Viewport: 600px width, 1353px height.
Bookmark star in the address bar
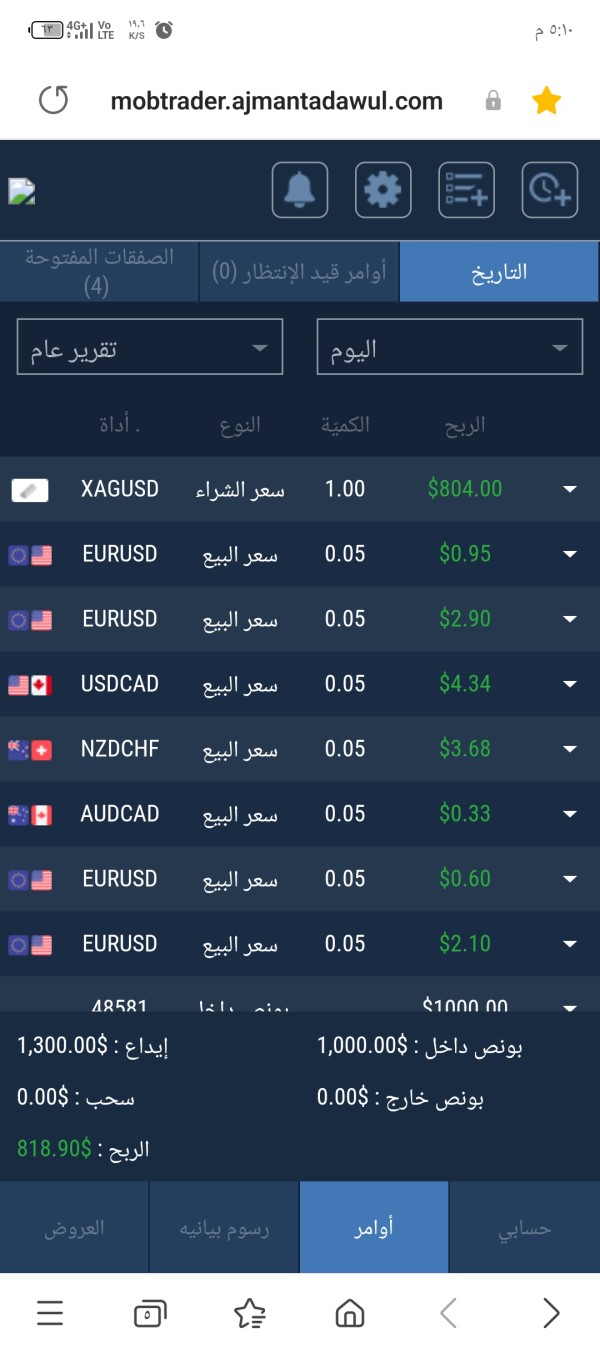click(x=546, y=100)
